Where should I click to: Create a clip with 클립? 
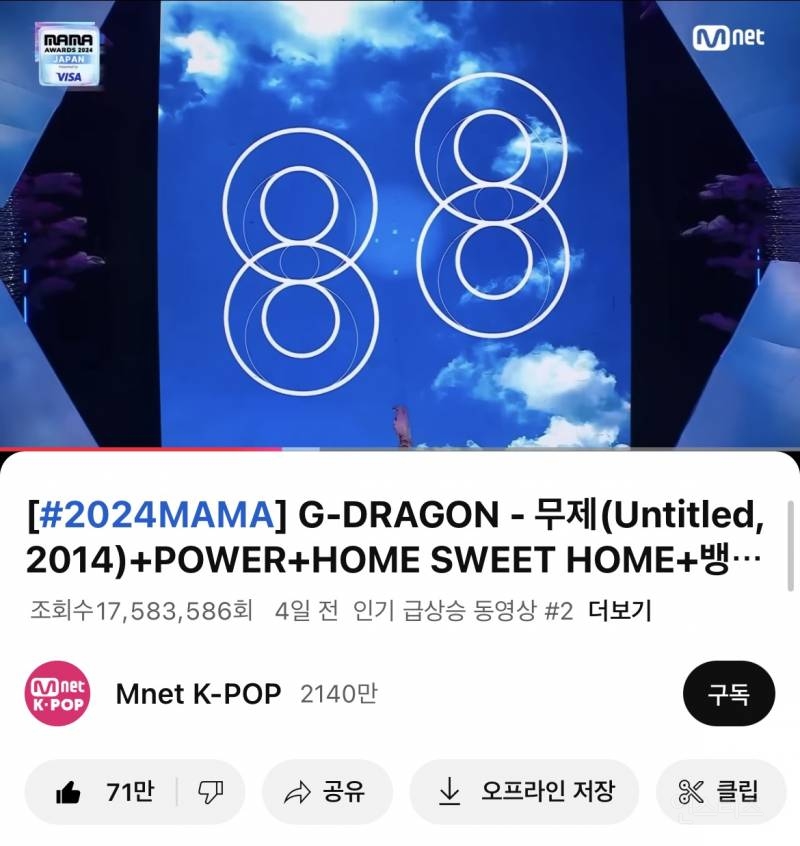[718, 792]
